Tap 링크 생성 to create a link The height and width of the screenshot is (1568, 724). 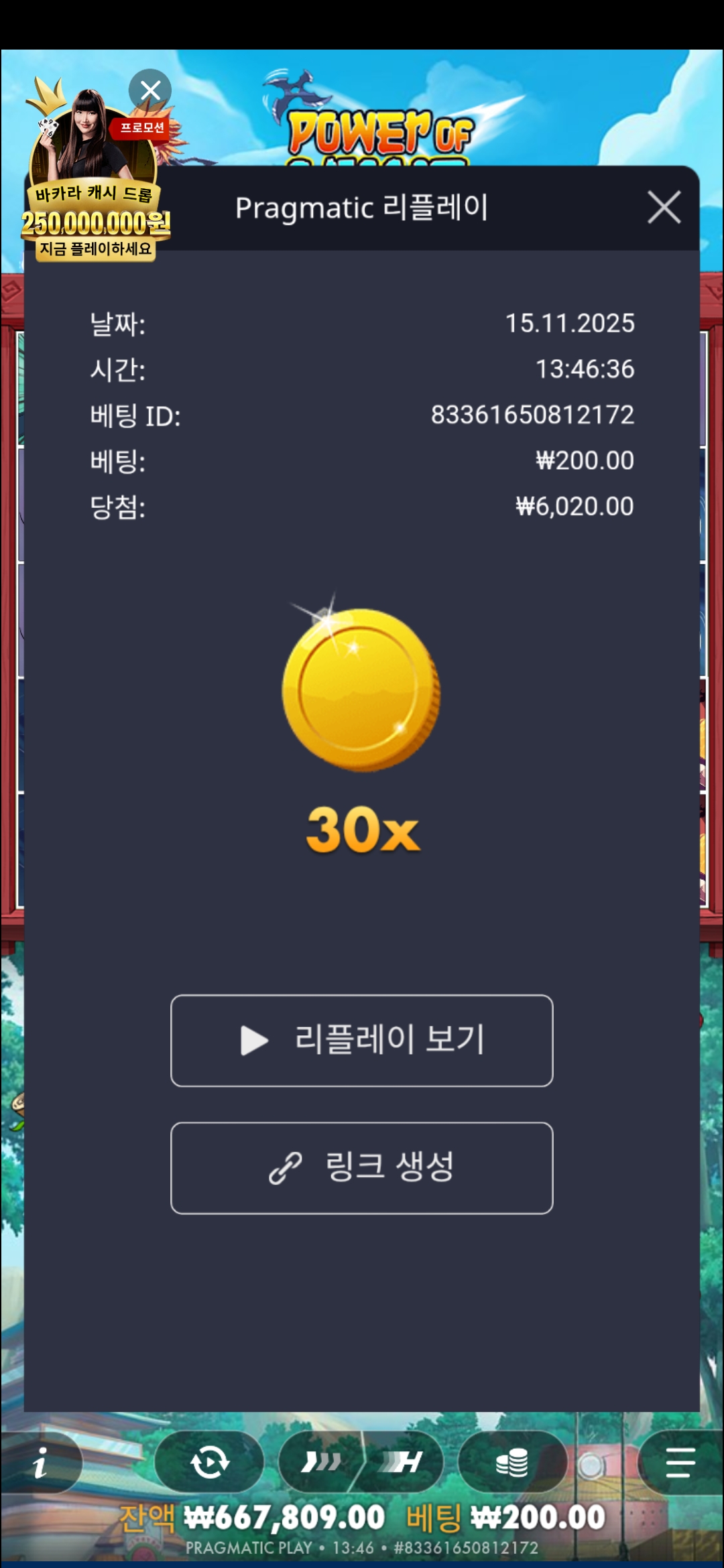(362, 1167)
